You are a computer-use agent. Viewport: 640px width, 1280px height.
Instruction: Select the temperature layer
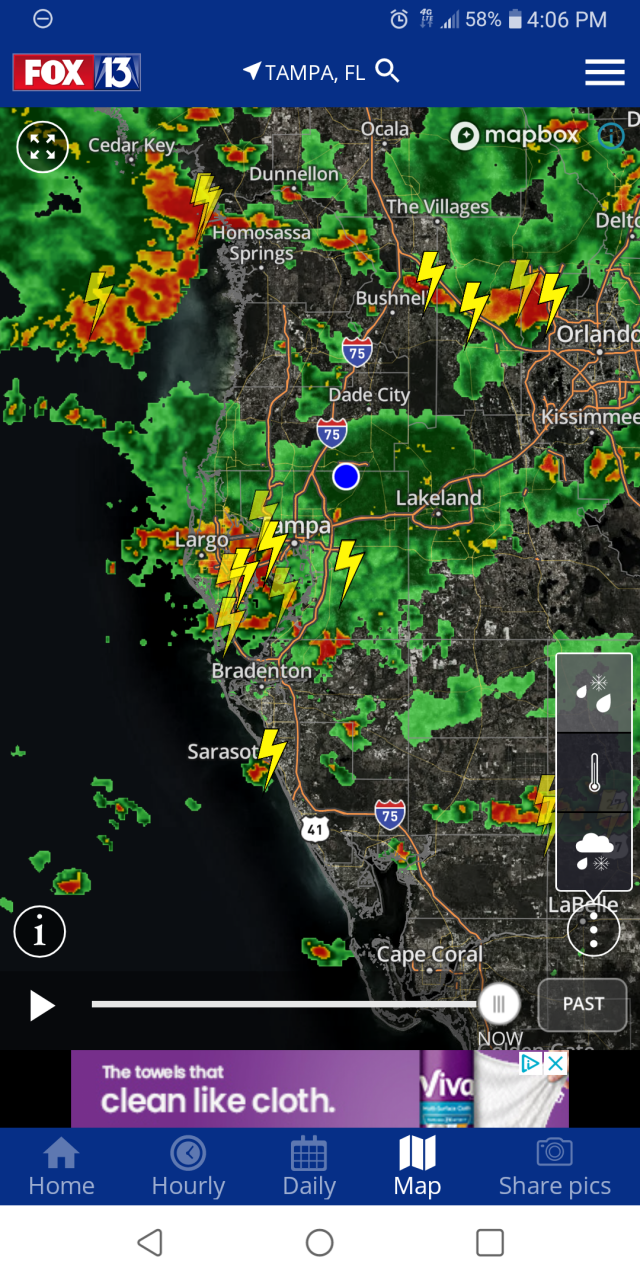tap(594, 772)
